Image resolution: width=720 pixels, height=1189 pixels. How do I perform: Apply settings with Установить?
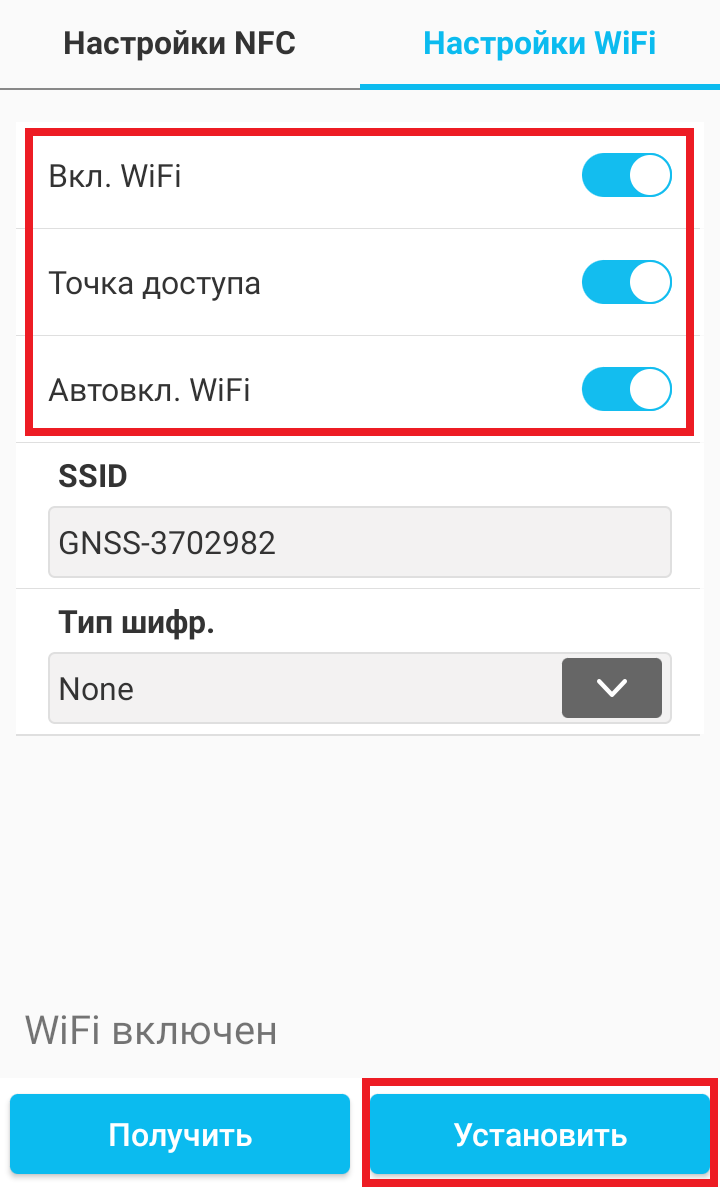pos(540,1134)
